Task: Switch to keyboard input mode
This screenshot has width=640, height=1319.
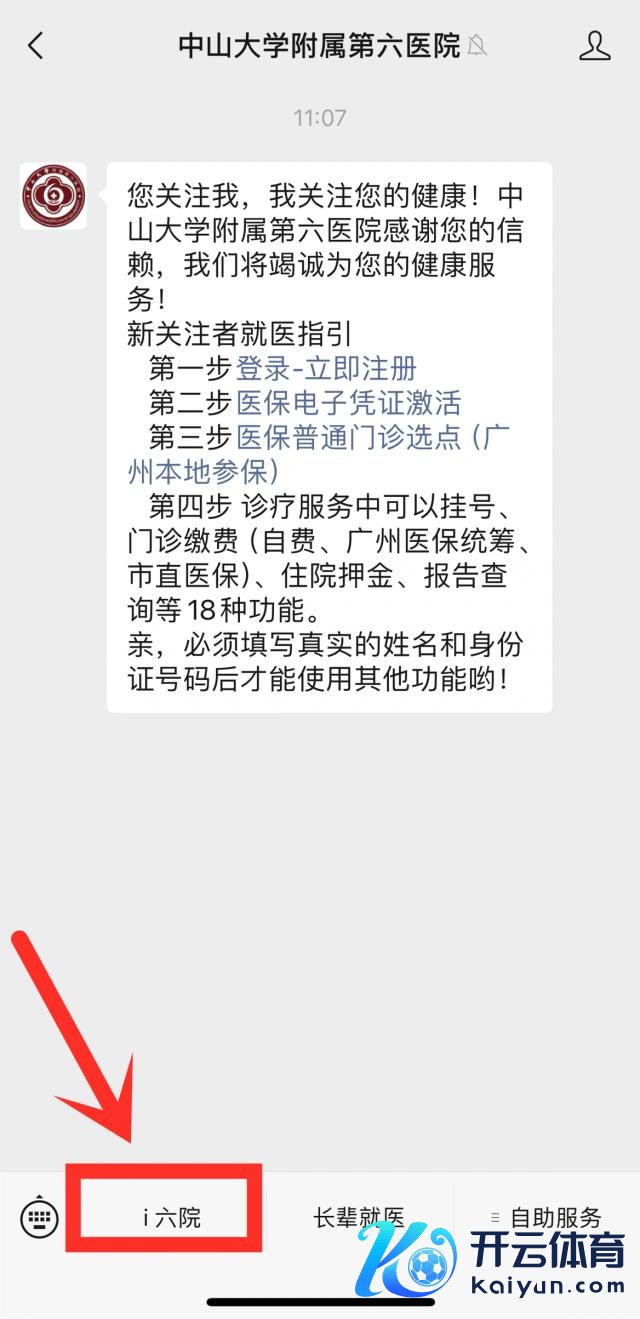Action: (40, 1216)
